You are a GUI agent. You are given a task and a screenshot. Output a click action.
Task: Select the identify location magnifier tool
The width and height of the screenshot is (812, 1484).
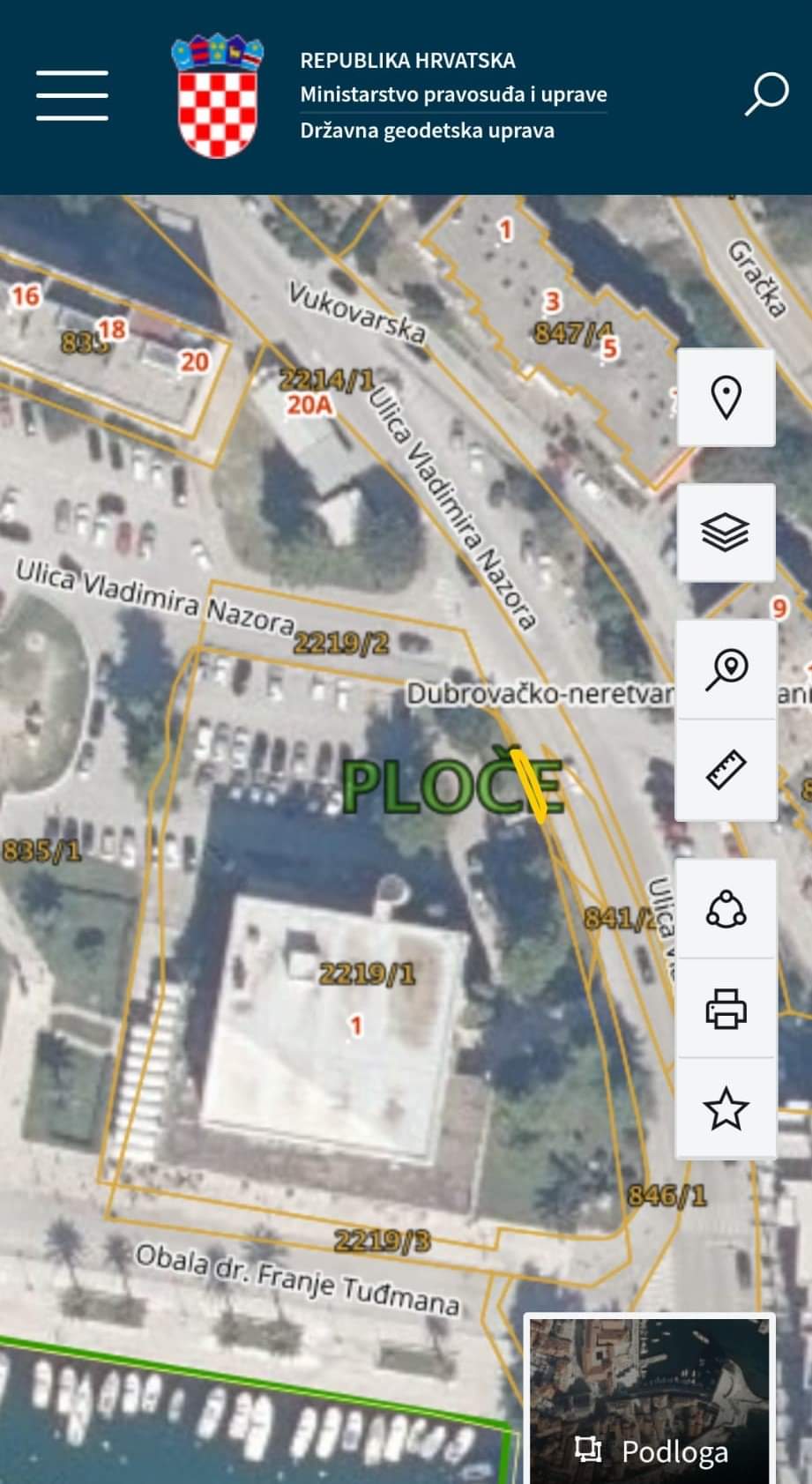click(x=726, y=669)
